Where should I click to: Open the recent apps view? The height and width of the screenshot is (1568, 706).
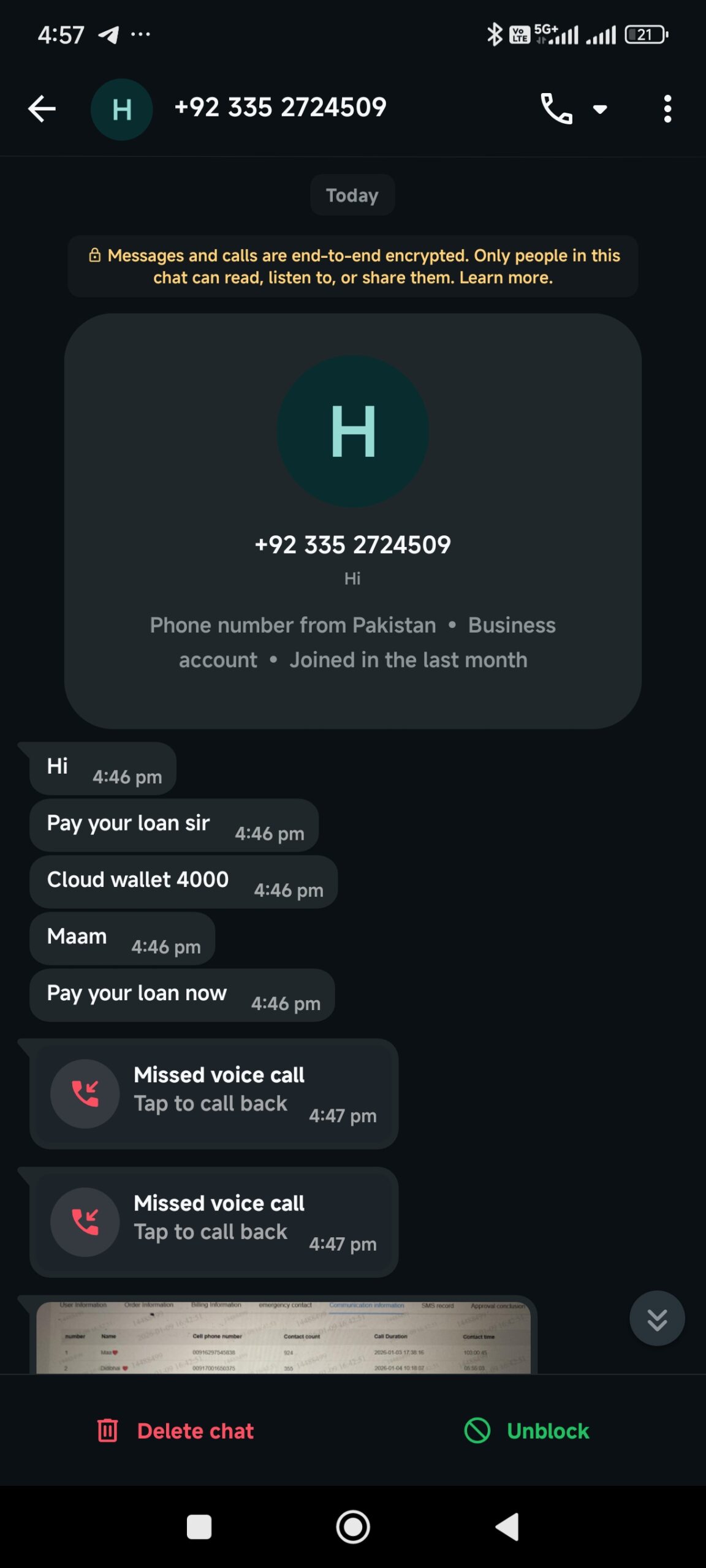[x=199, y=1527]
